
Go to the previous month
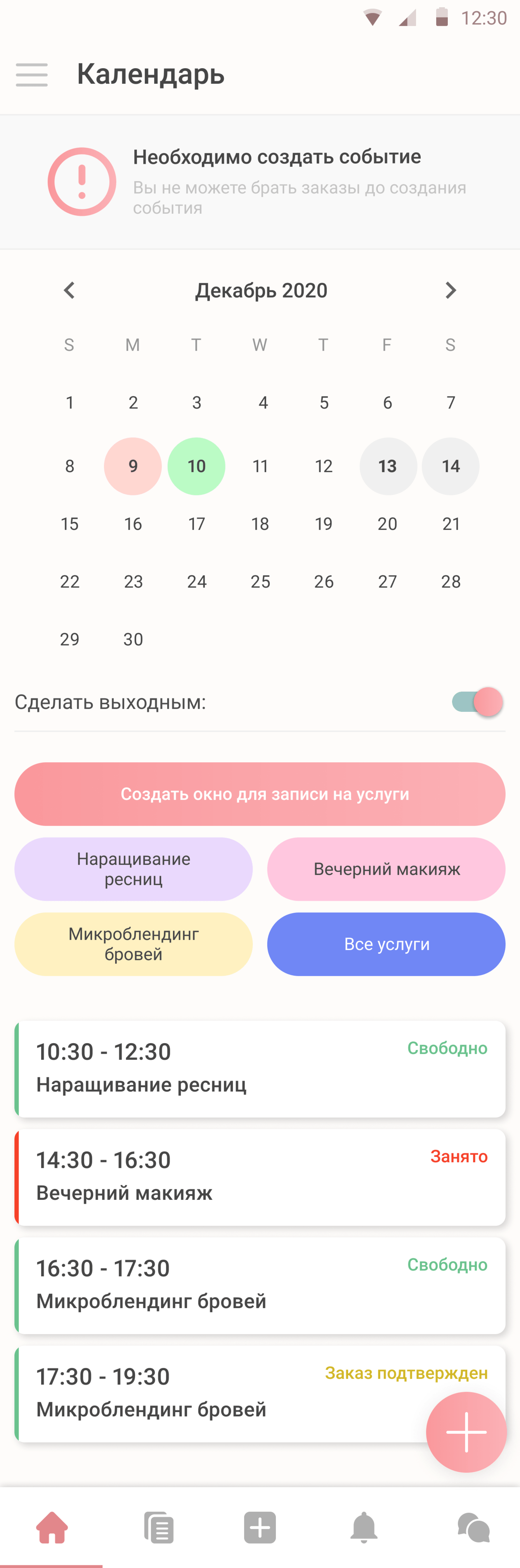69,290
